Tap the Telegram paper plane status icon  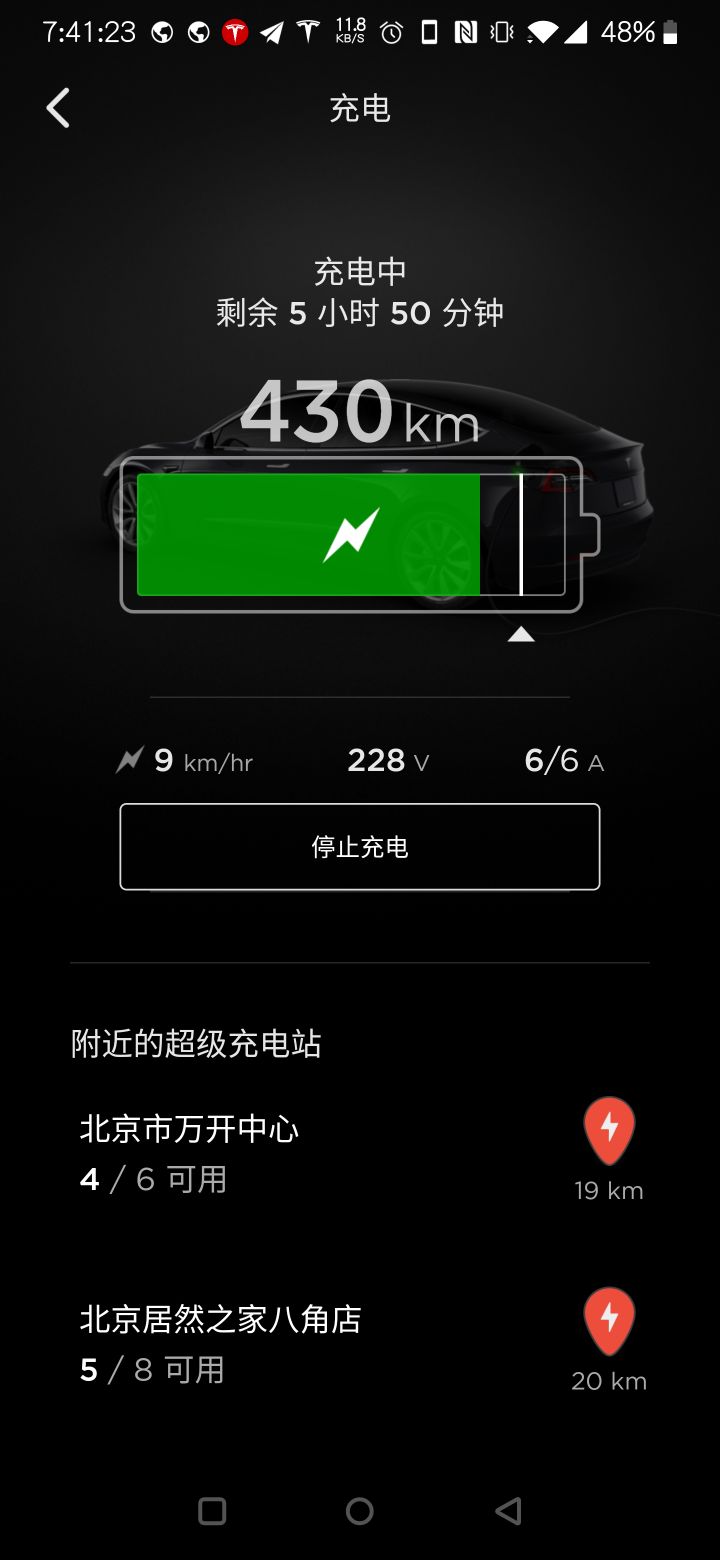pyautogui.click(x=273, y=30)
